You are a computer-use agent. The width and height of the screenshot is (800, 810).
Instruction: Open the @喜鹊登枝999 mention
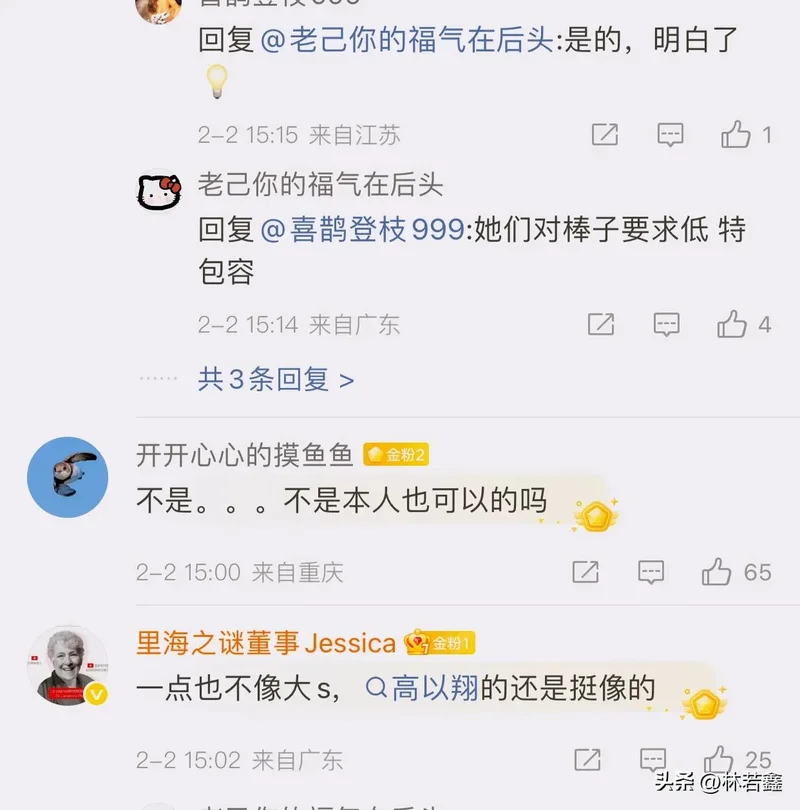pos(362,229)
